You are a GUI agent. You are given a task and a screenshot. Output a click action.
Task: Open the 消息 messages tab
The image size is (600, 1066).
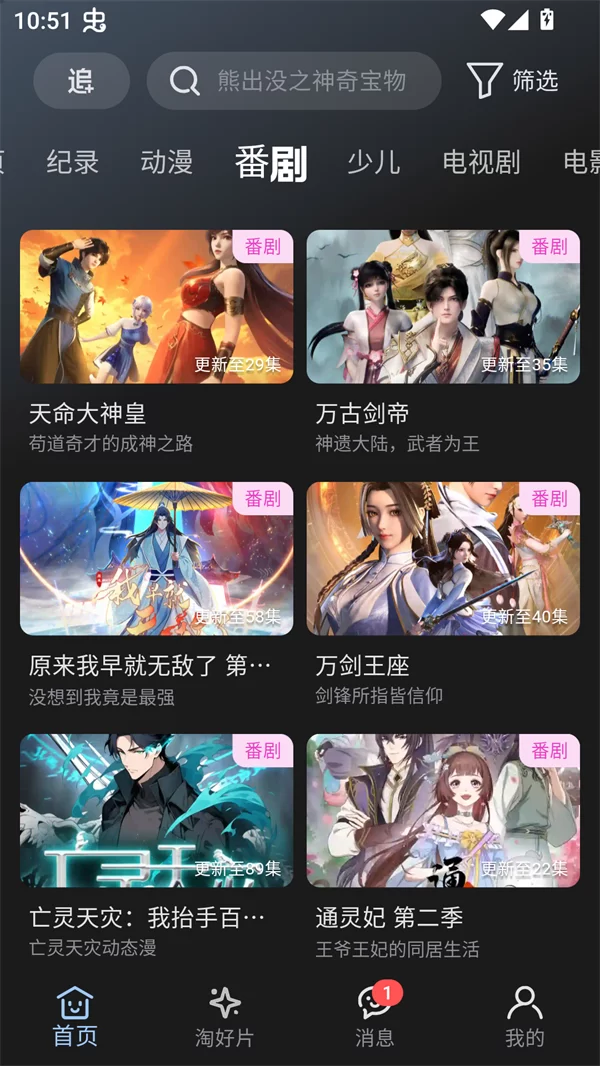375,1016
